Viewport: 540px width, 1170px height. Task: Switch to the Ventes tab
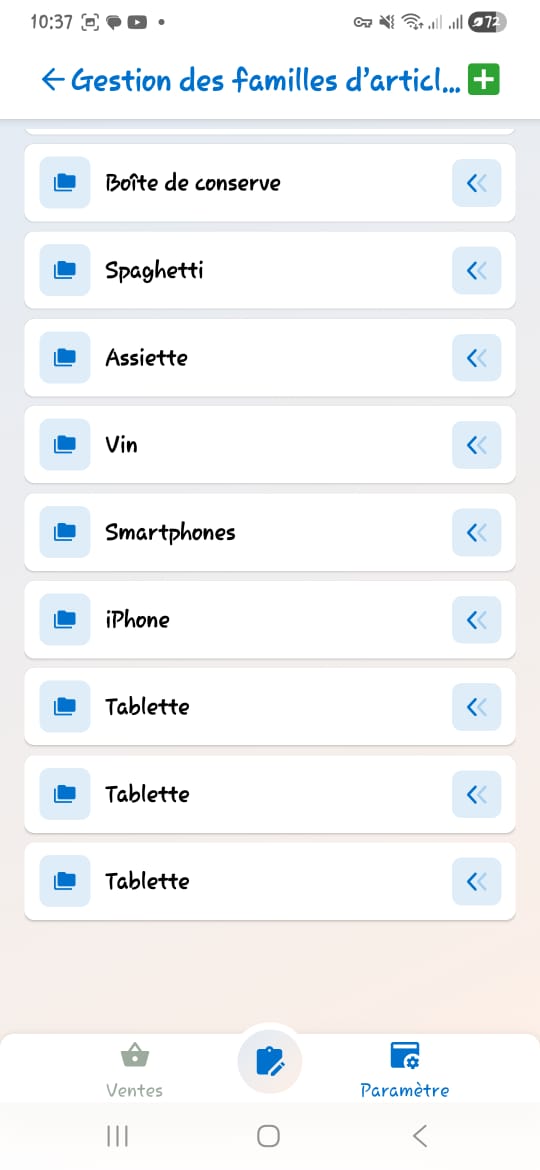pyautogui.click(x=134, y=1070)
